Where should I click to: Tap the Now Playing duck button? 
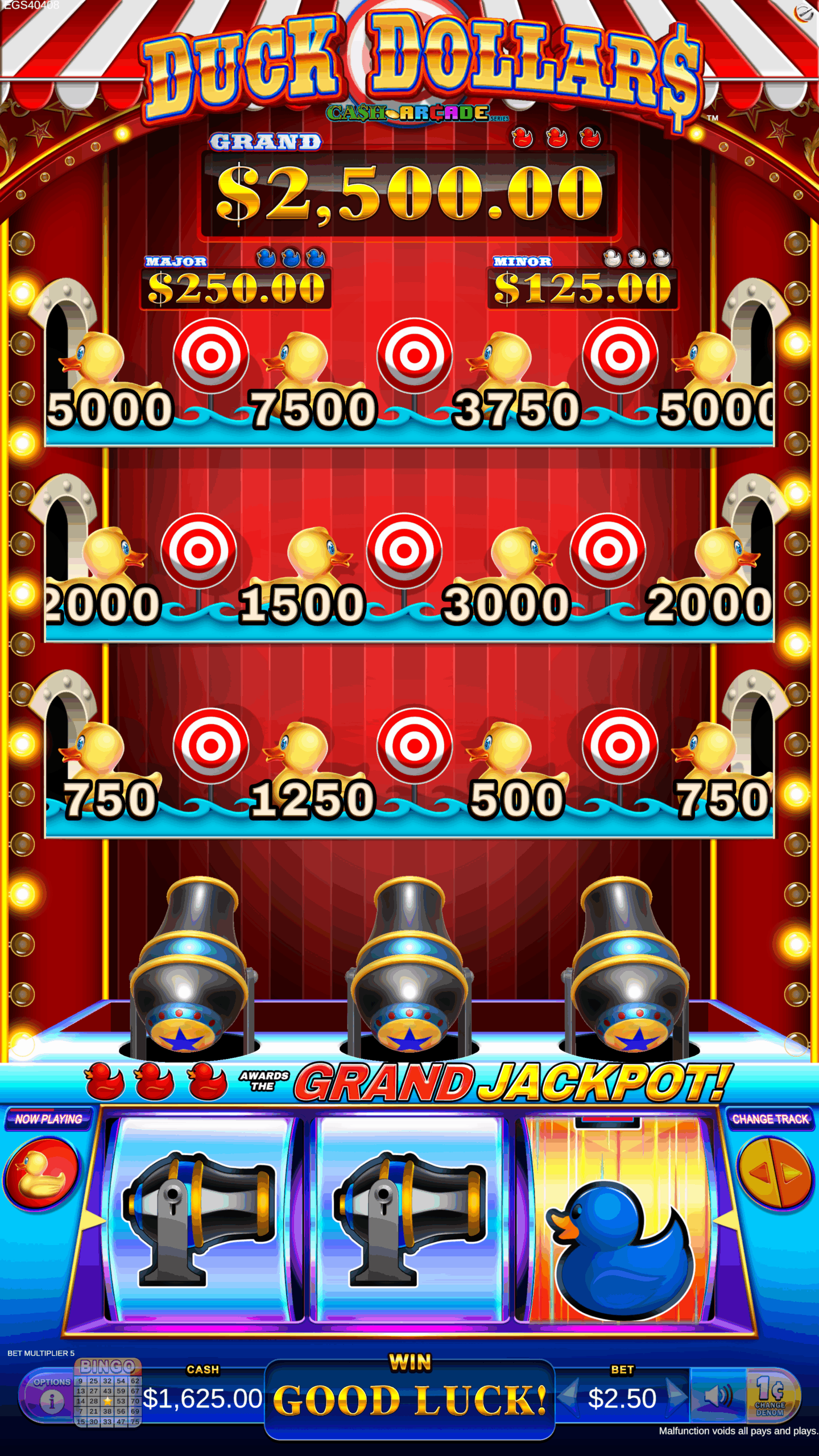(42, 1174)
